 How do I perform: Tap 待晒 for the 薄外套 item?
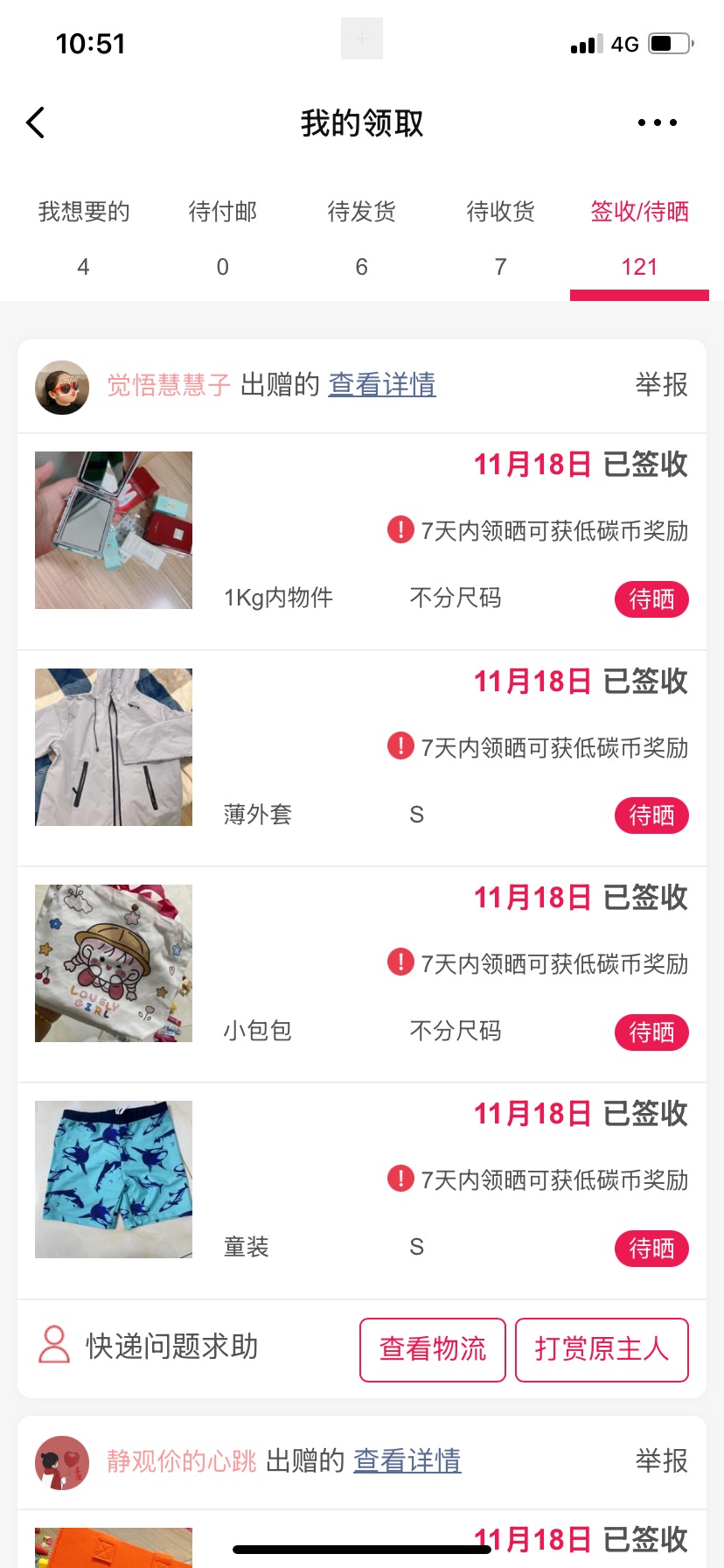pos(651,815)
